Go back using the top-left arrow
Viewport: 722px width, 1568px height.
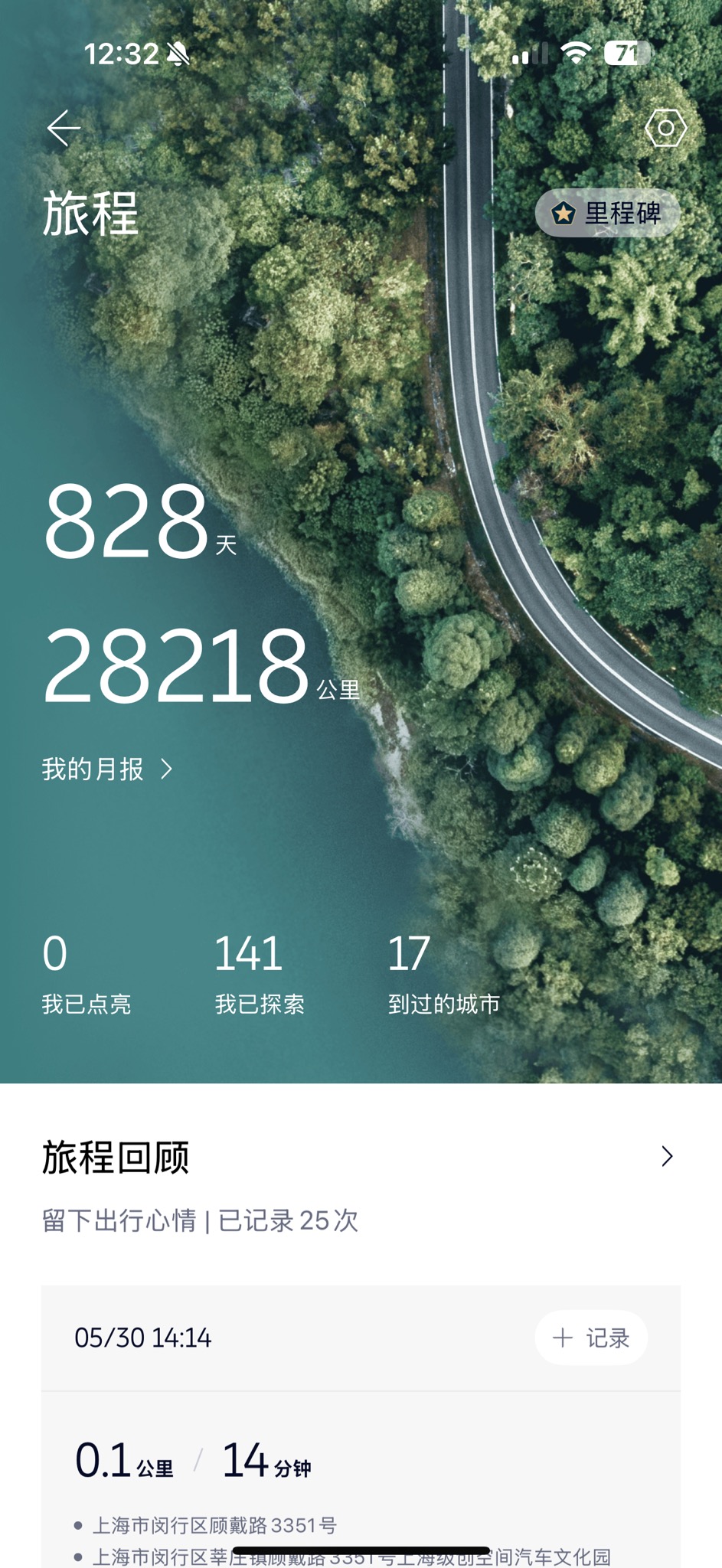pyautogui.click(x=64, y=128)
